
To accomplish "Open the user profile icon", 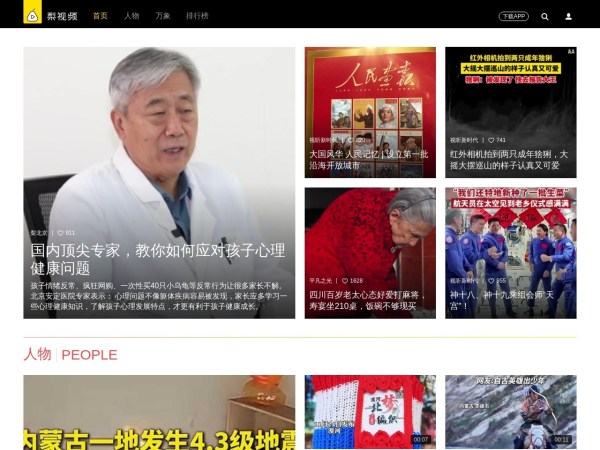I will 569,16.
